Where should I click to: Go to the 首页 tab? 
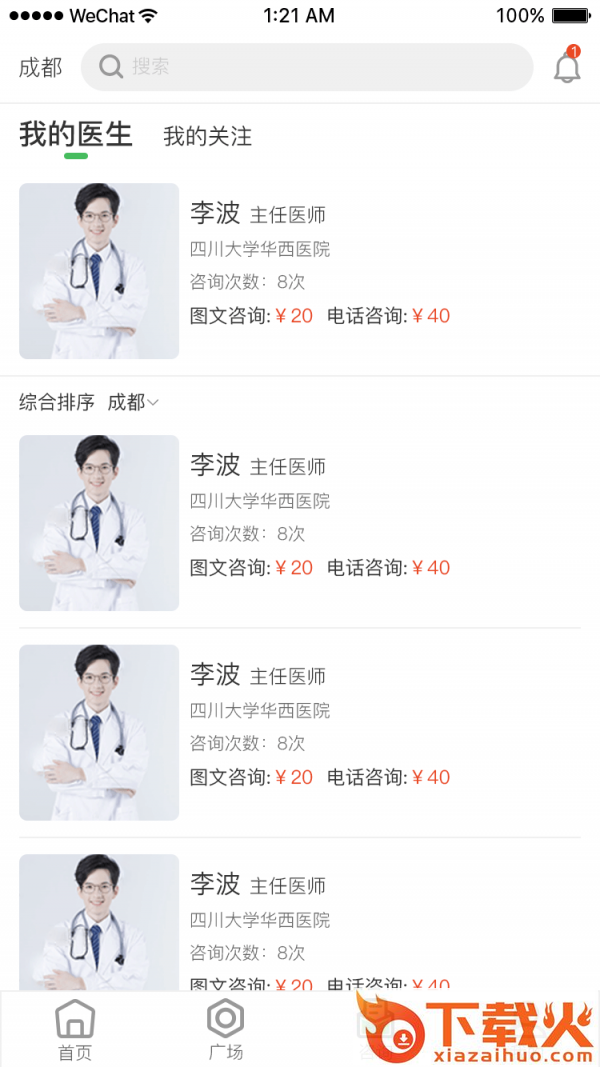(75, 1030)
